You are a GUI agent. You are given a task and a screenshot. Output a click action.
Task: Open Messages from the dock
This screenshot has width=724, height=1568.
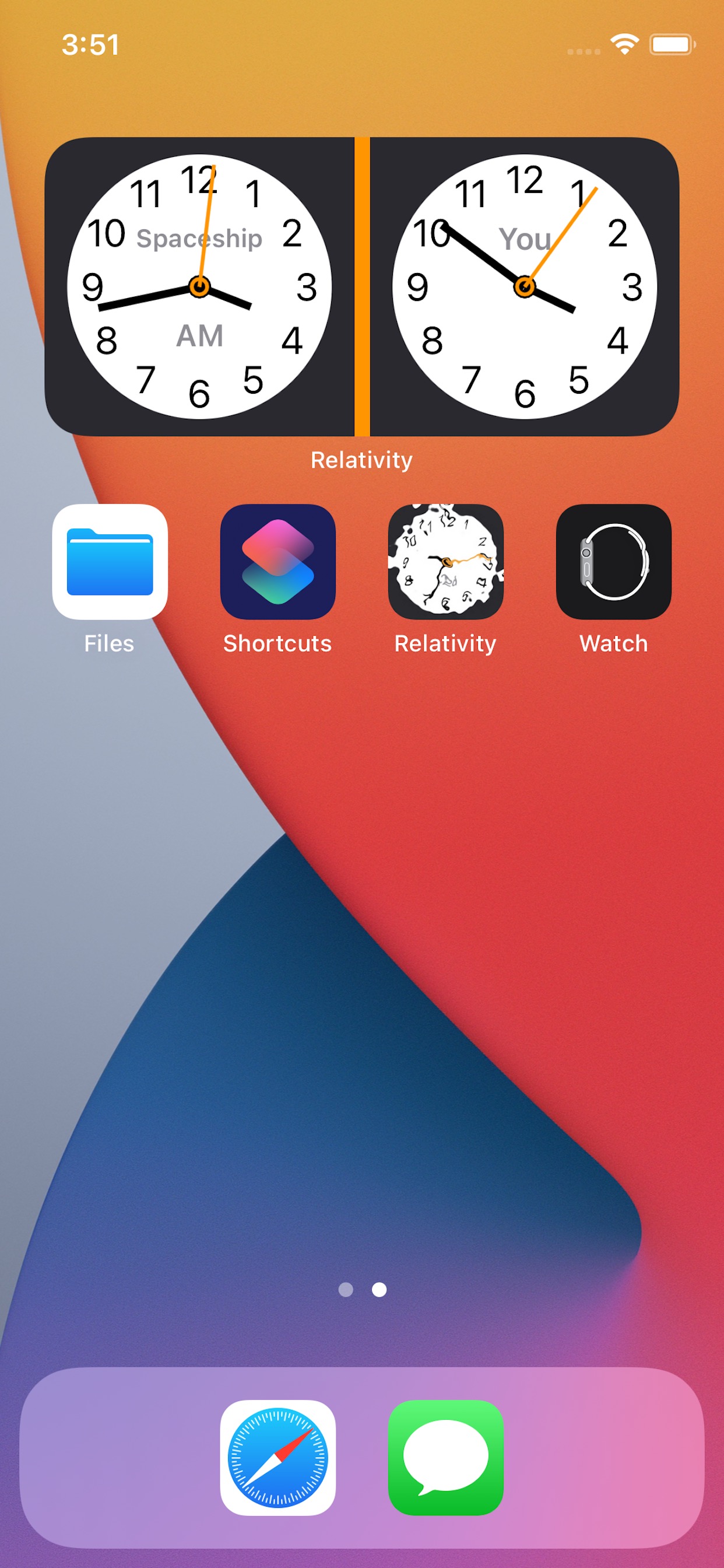pos(445,1457)
